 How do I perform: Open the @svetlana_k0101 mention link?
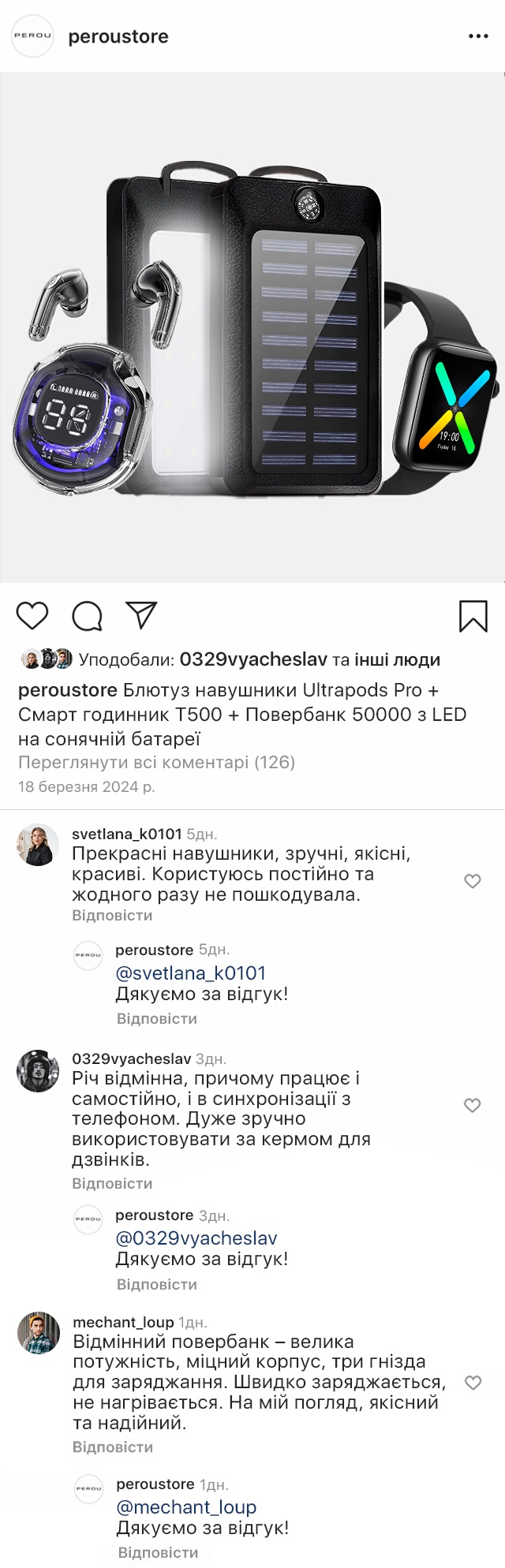[190, 973]
